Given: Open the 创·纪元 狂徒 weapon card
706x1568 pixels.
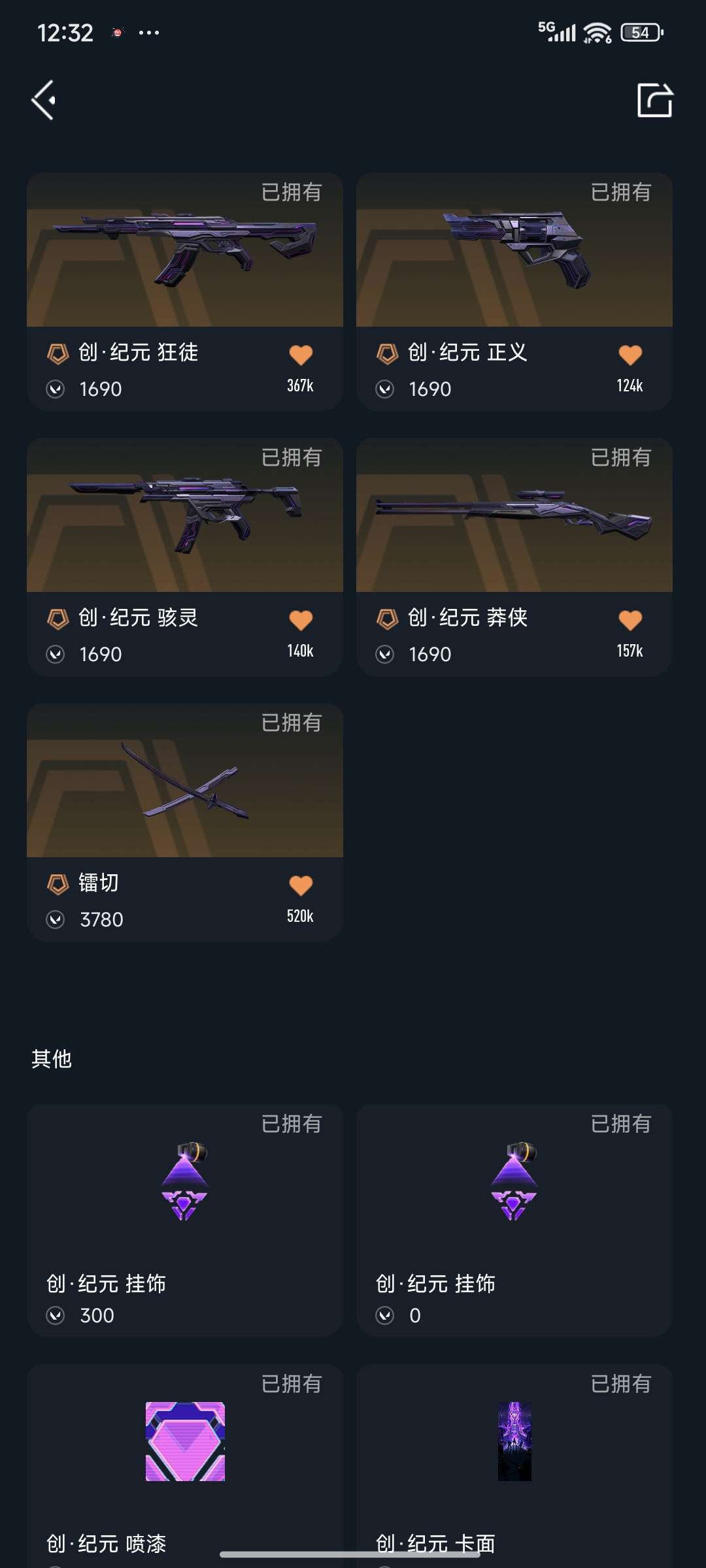Looking at the screenshot, I should tap(185, 291).
